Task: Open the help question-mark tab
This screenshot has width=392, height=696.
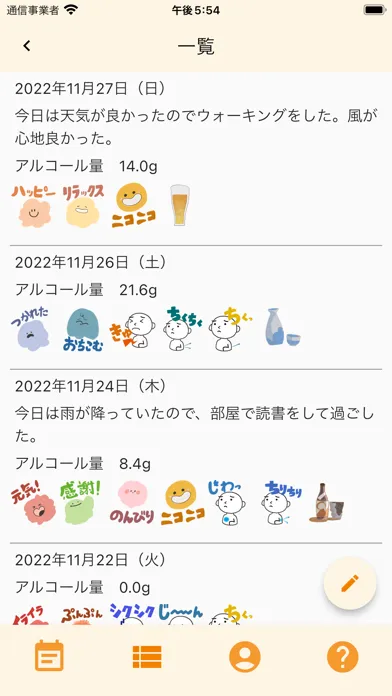Action: click(x=342, y=656)
